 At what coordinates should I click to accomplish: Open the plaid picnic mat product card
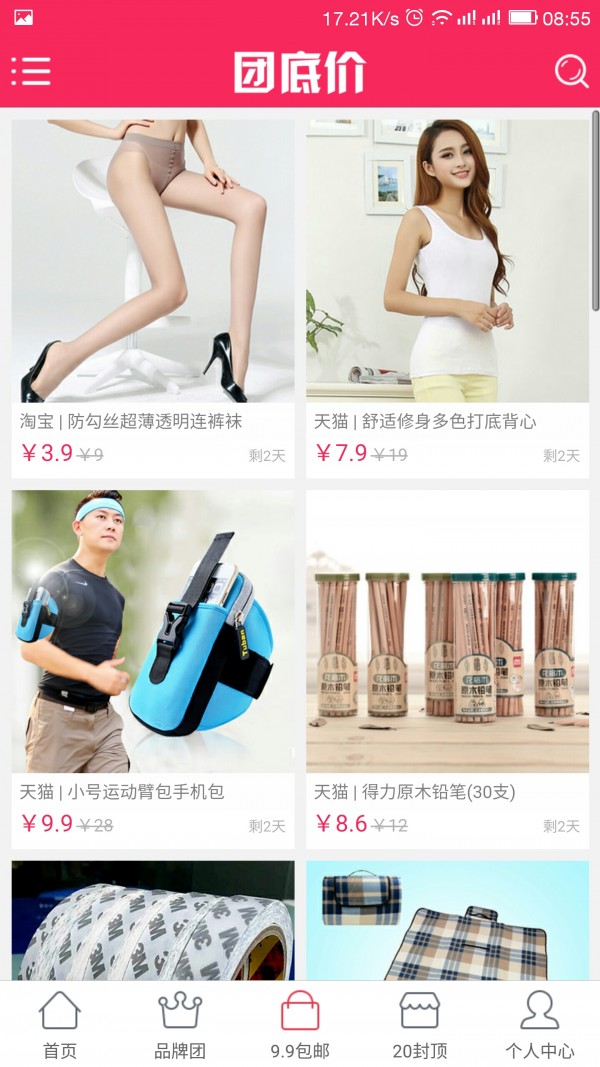(x=447, y=920)
